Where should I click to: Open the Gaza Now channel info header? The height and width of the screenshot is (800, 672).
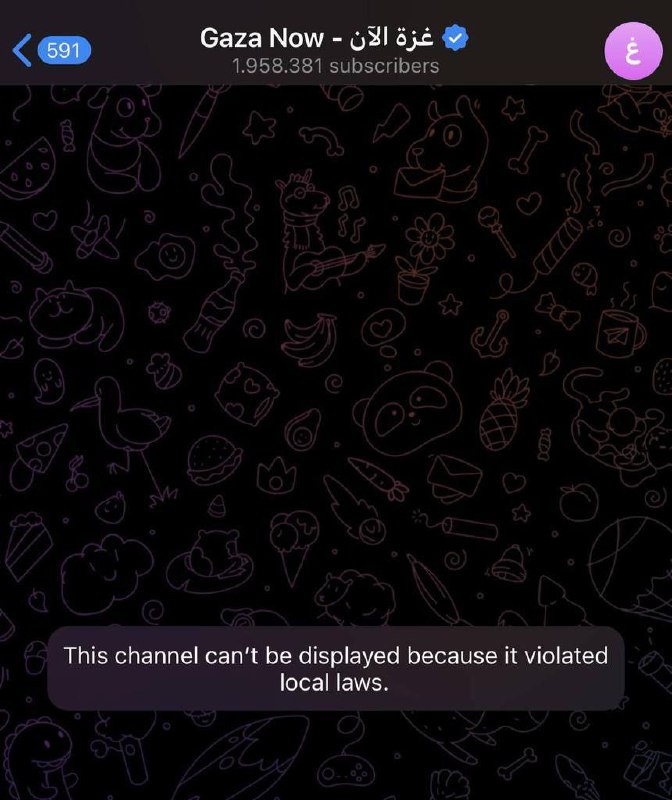(x=335, y=50)
